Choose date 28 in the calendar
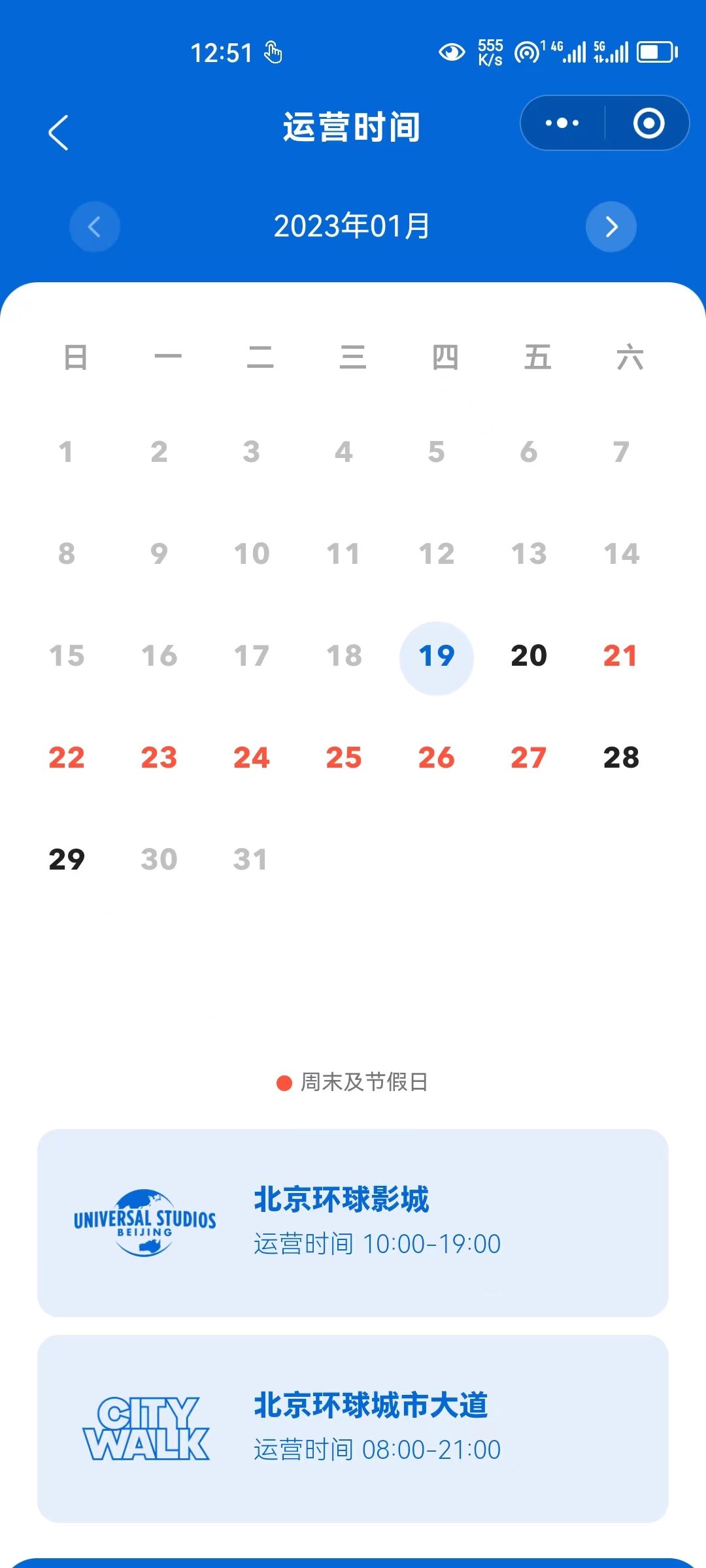Screen dimensions: 706x1568 (x=621, y=758)
